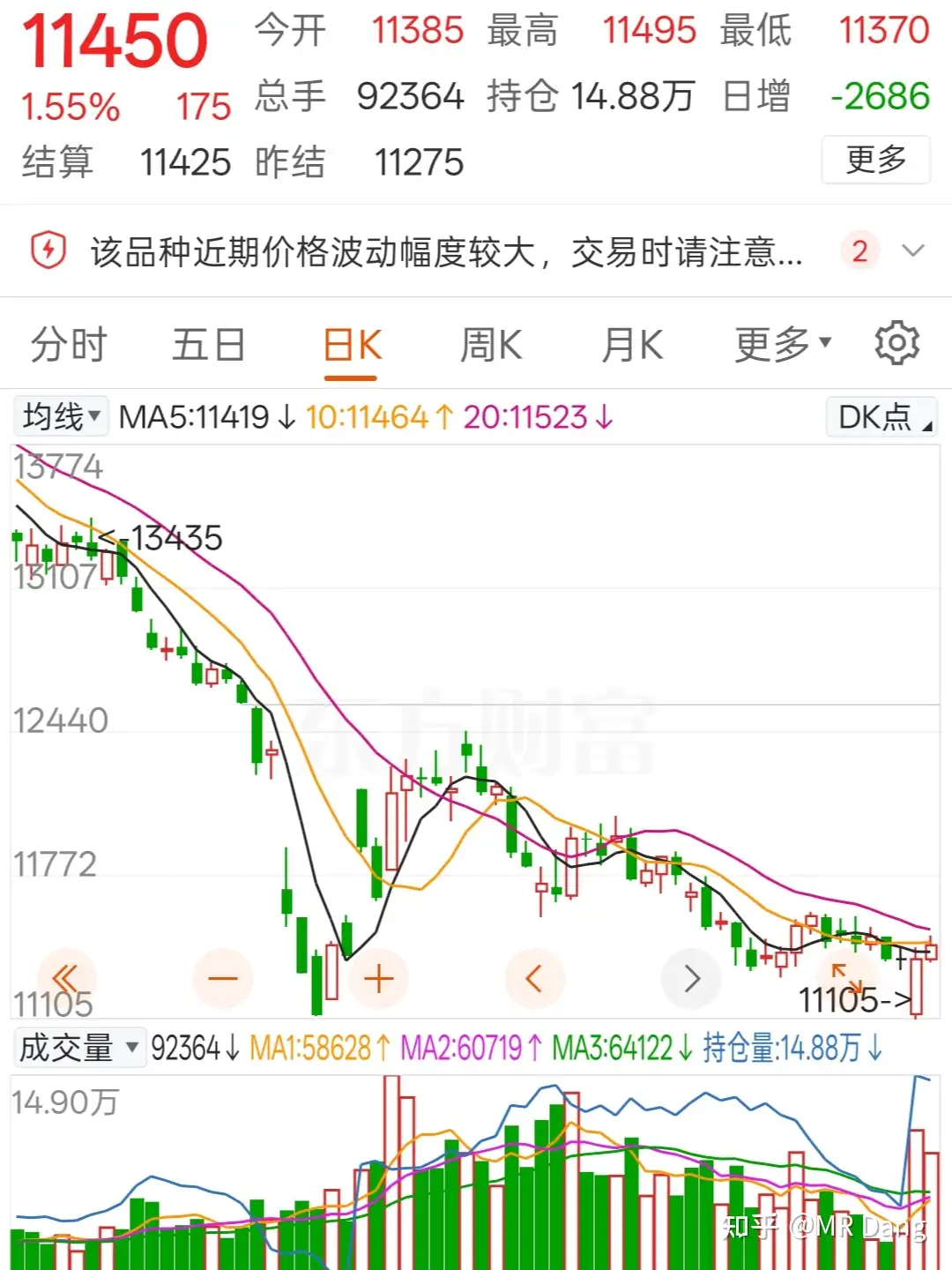Switch to the 周K weekly chart tab
952x1270 pixels.
point(490,345)
